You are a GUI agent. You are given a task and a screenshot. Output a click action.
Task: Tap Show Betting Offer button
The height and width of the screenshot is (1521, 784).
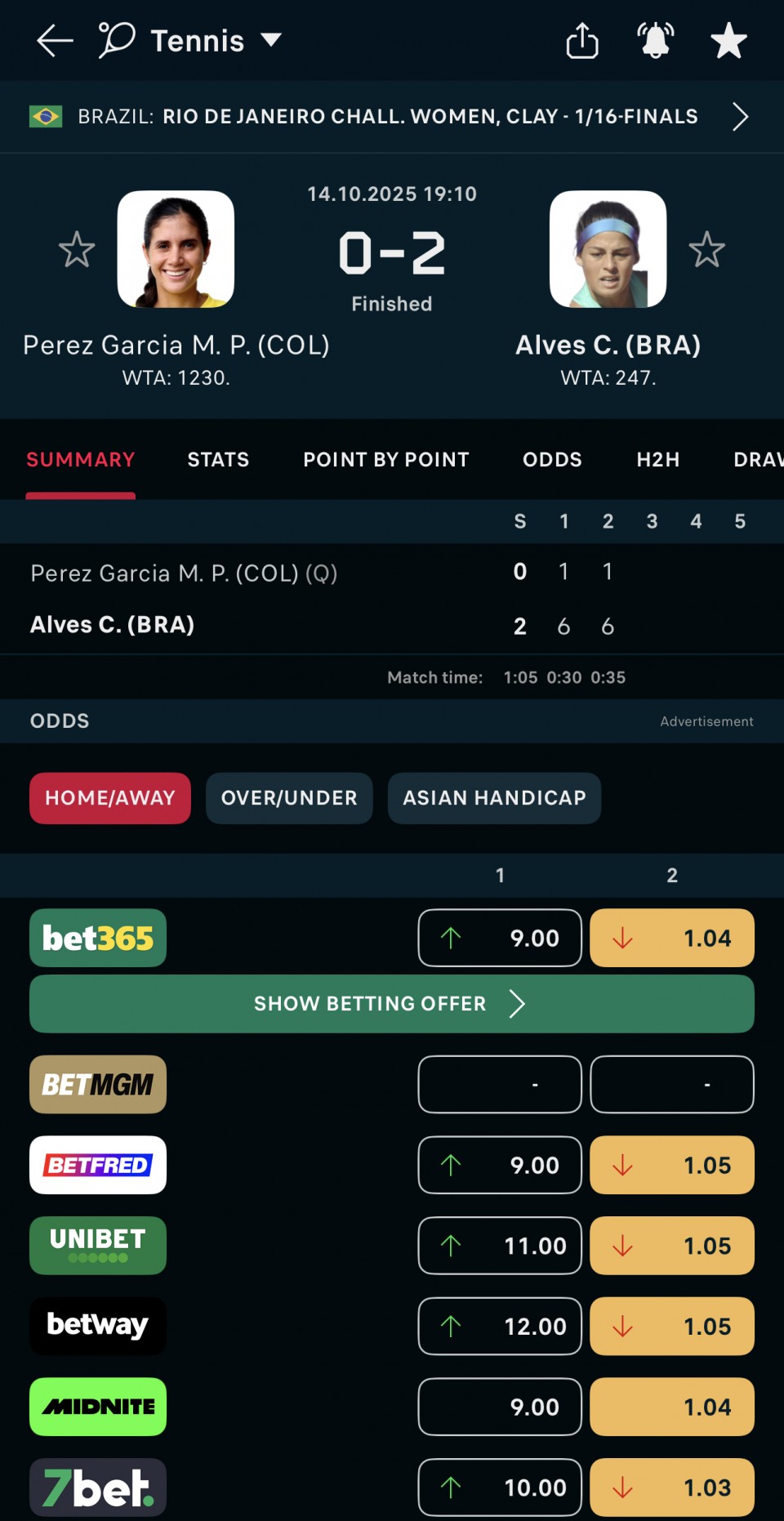tap(392, 1003)
